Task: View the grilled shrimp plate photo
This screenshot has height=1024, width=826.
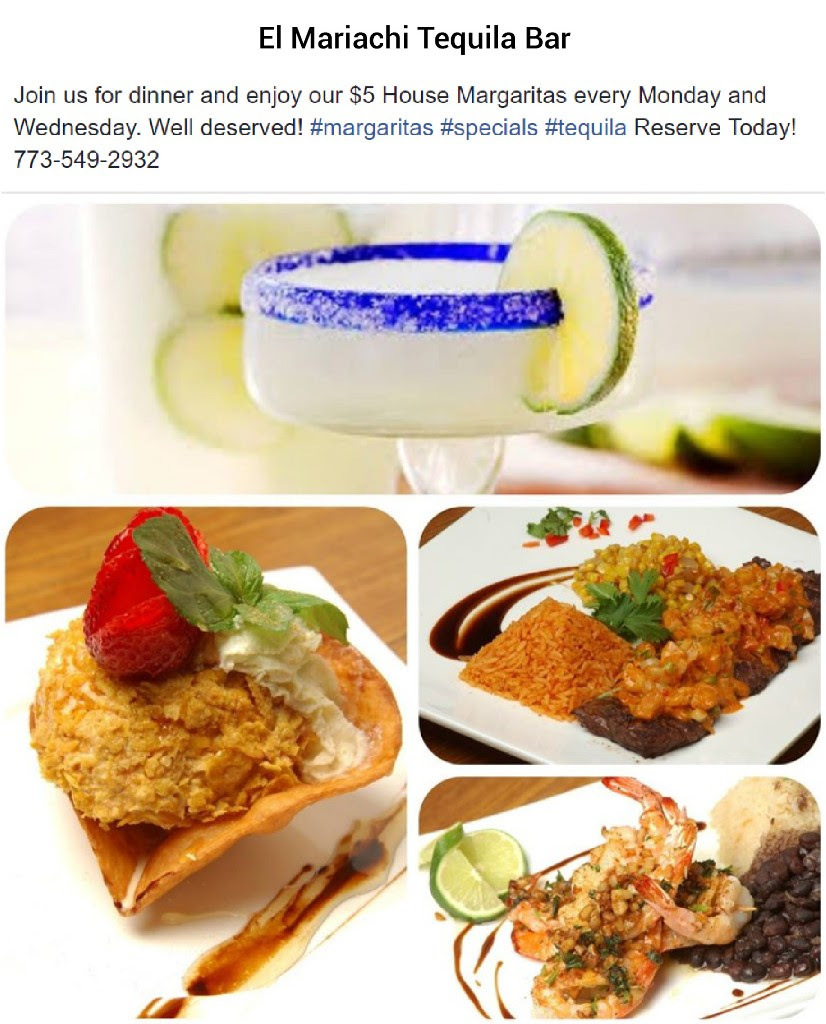Action: pyautogui.click(x=619, y=897)
